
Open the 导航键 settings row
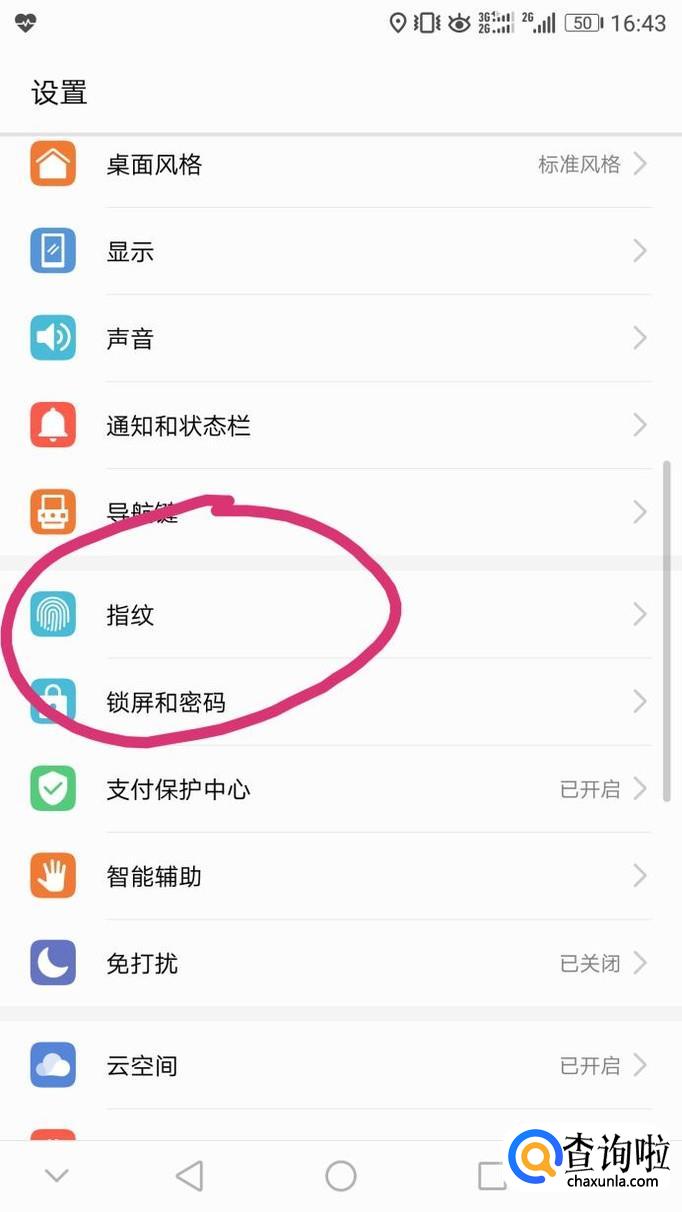click(x=341, y=513)
